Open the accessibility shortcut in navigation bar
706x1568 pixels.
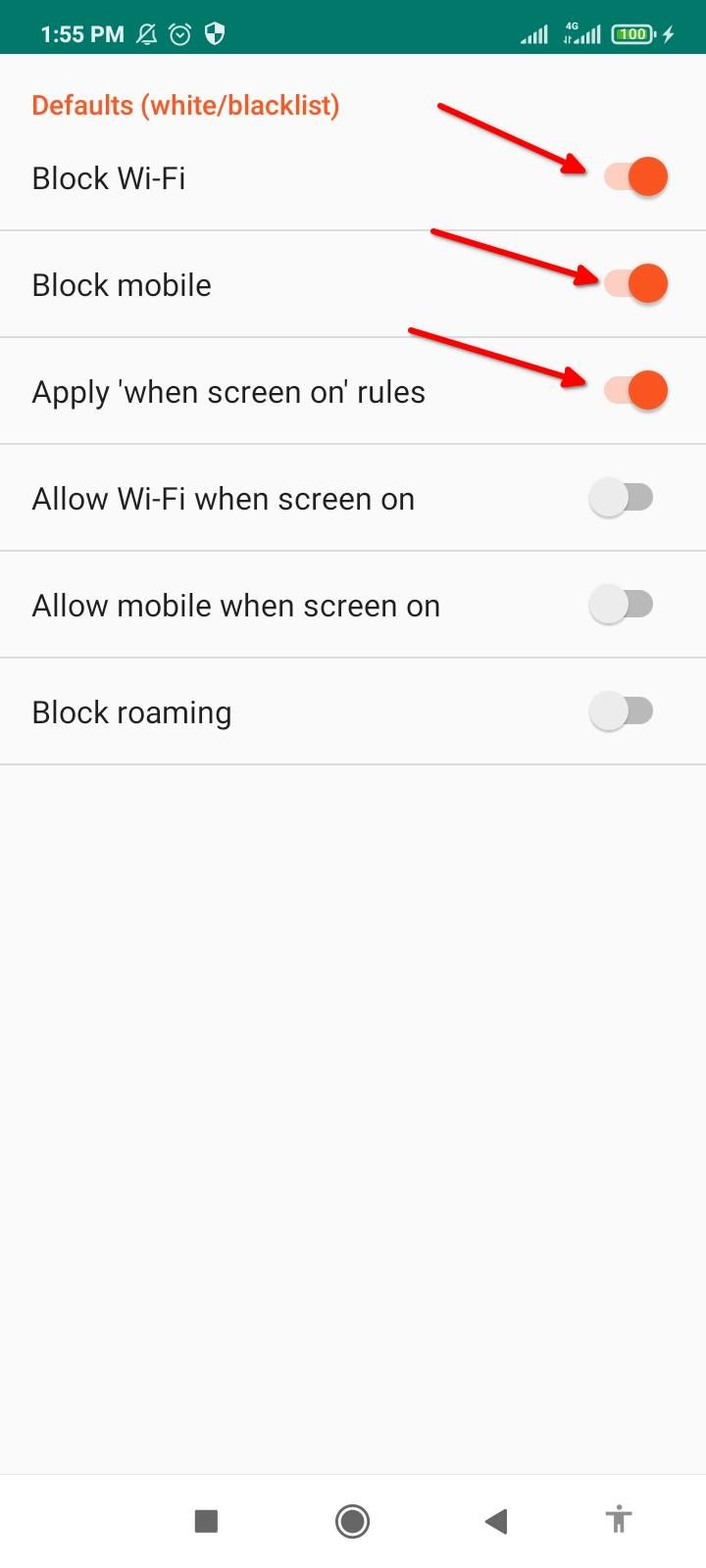[x=619, y=1521]
